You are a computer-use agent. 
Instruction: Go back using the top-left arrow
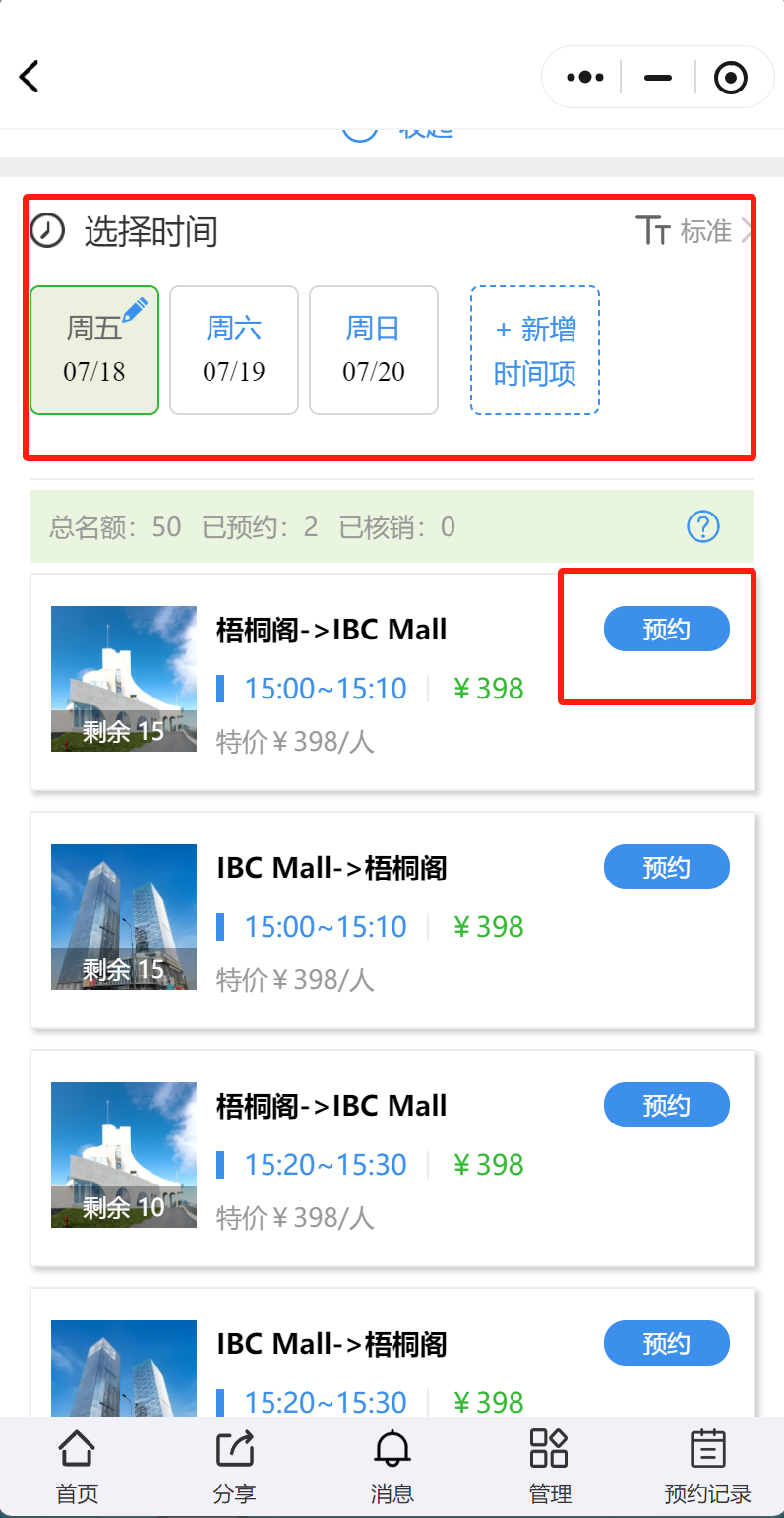pos(30,77)
